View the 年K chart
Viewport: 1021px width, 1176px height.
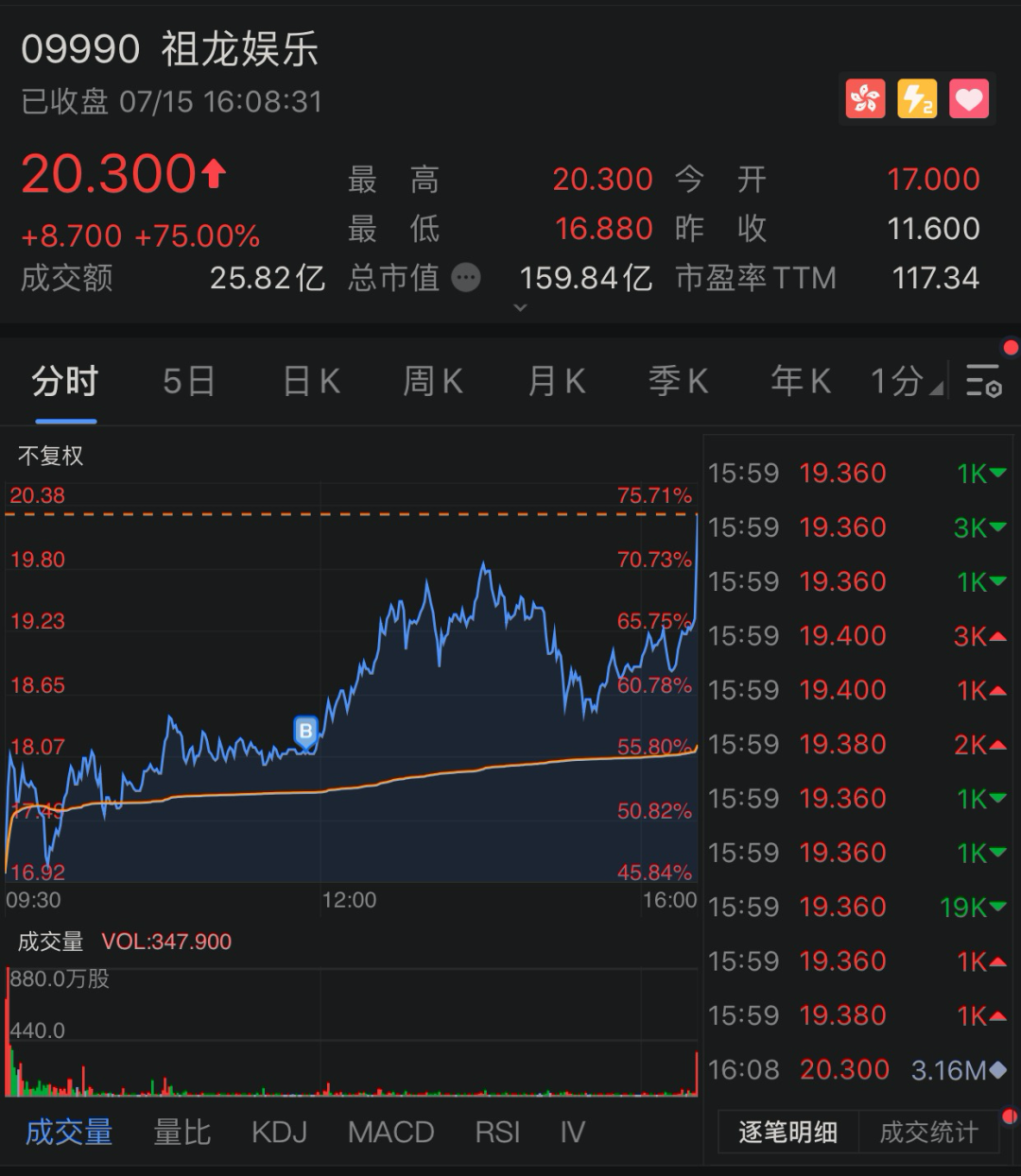click(x=800, y=382)
